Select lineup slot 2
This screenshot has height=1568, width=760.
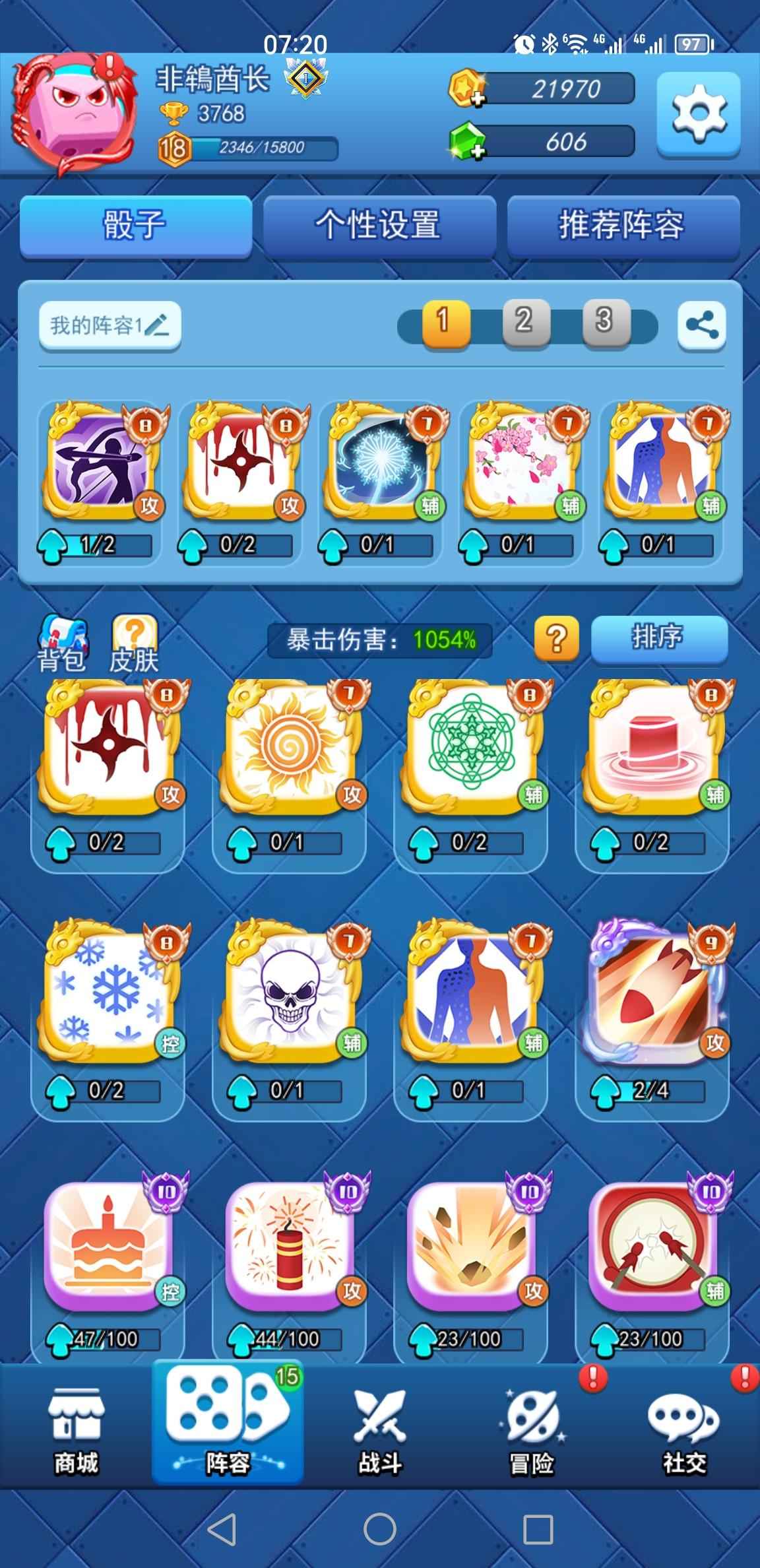coord(525,322)
